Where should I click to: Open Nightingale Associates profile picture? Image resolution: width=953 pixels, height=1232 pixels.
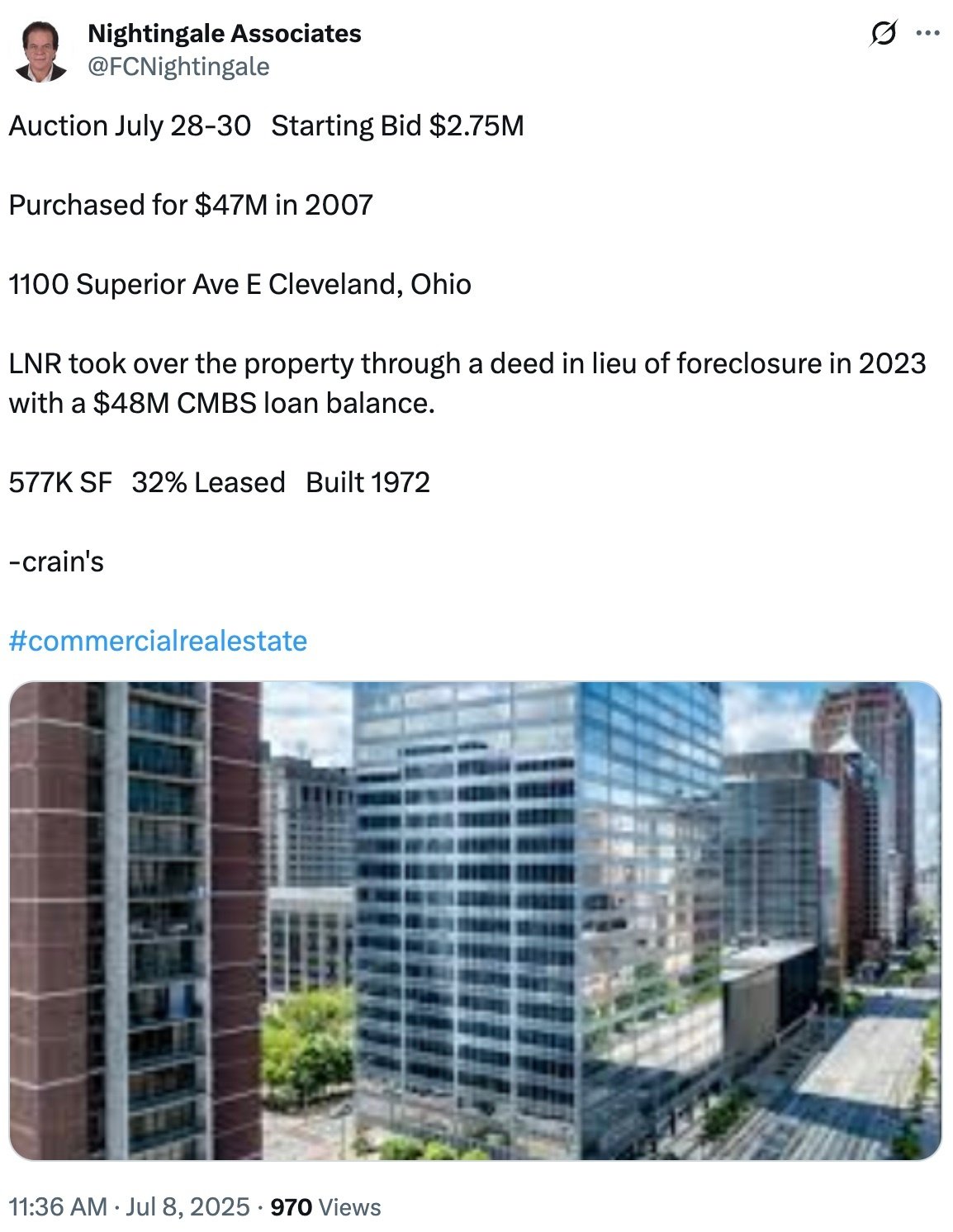(41, 51)
